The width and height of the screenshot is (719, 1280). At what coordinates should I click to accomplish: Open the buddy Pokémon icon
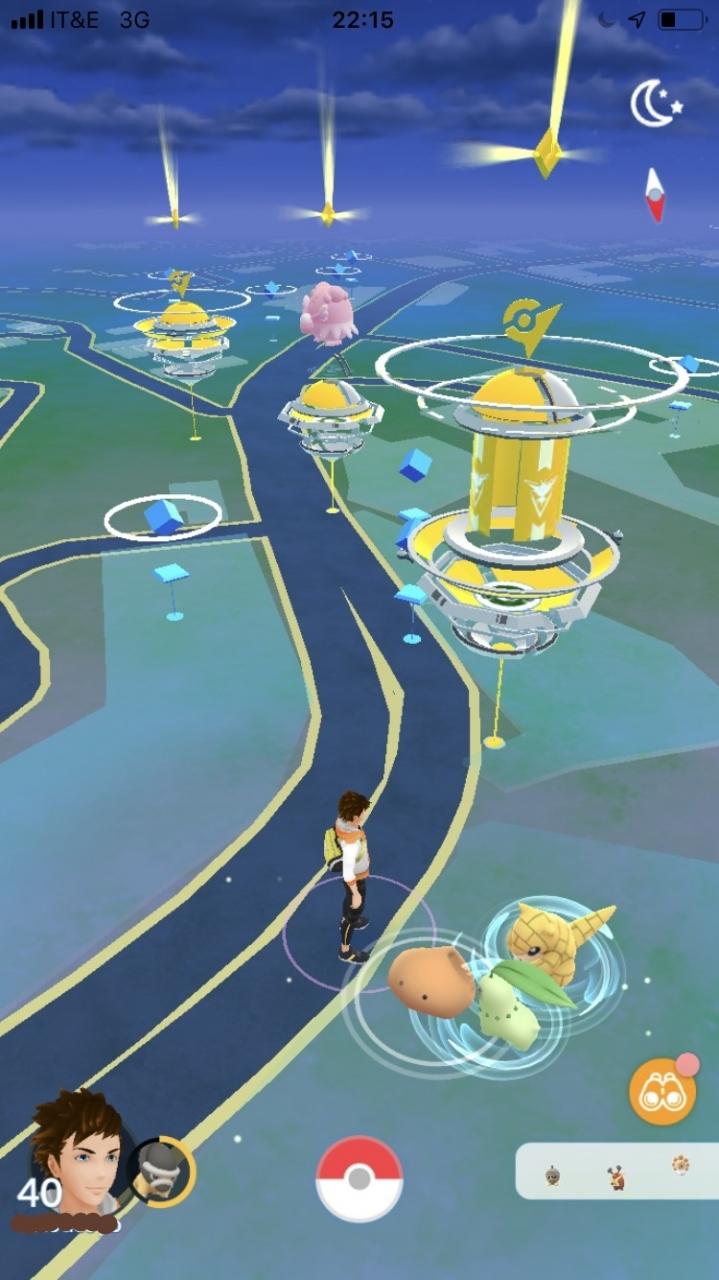[161, 1171]
